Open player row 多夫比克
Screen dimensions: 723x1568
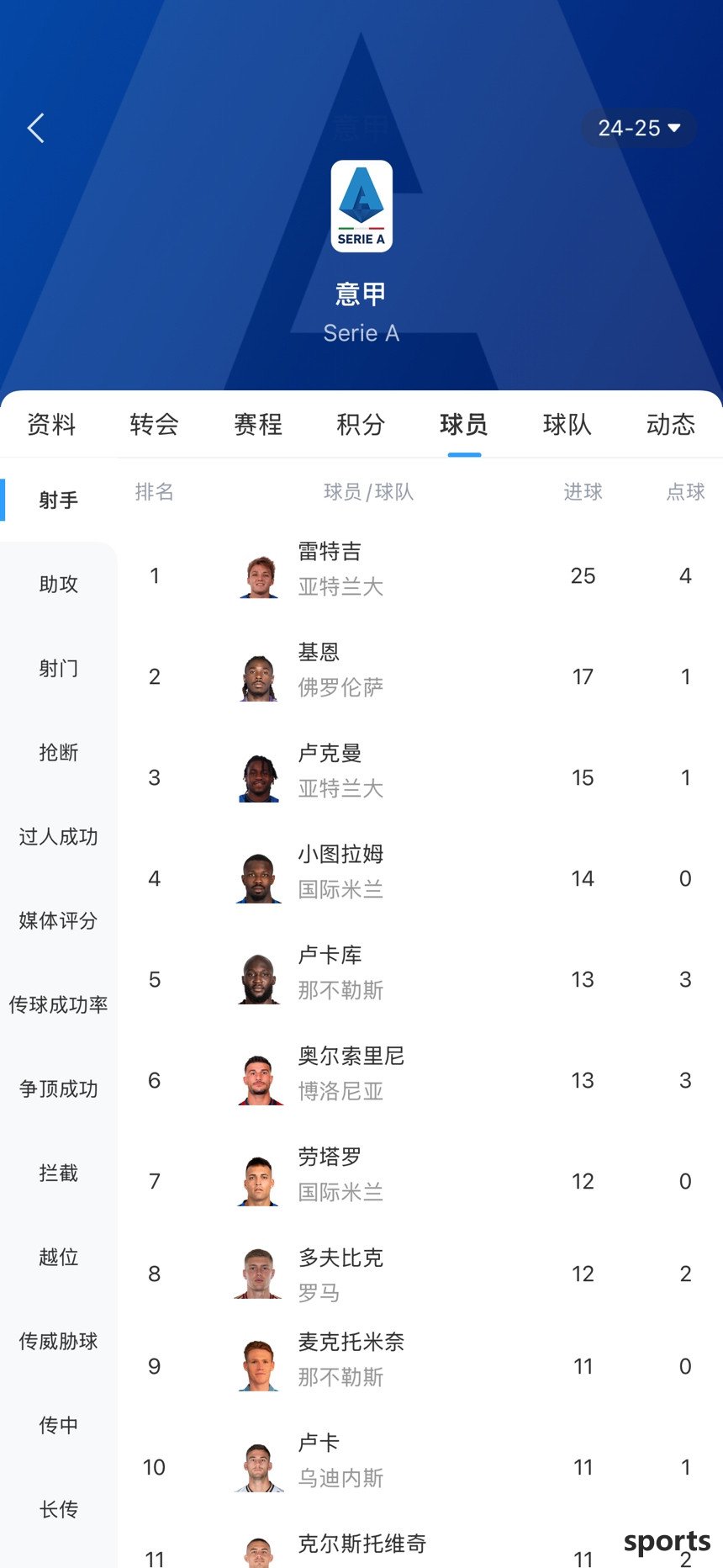tap(420, 1274)
